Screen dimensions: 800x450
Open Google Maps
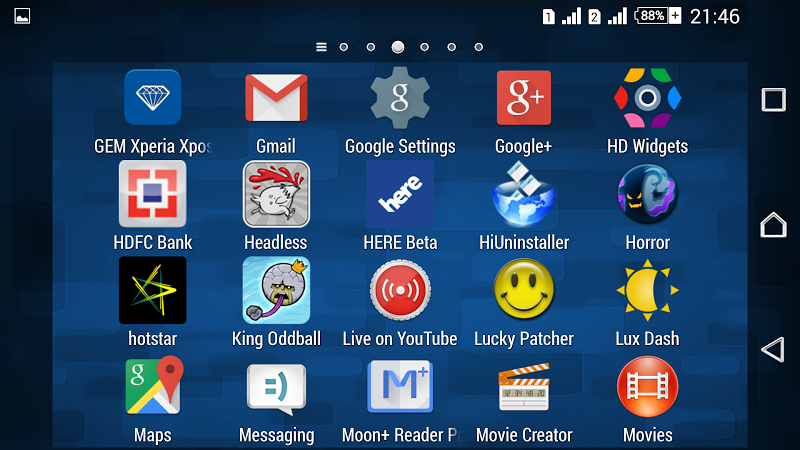(x=152, y=387)
